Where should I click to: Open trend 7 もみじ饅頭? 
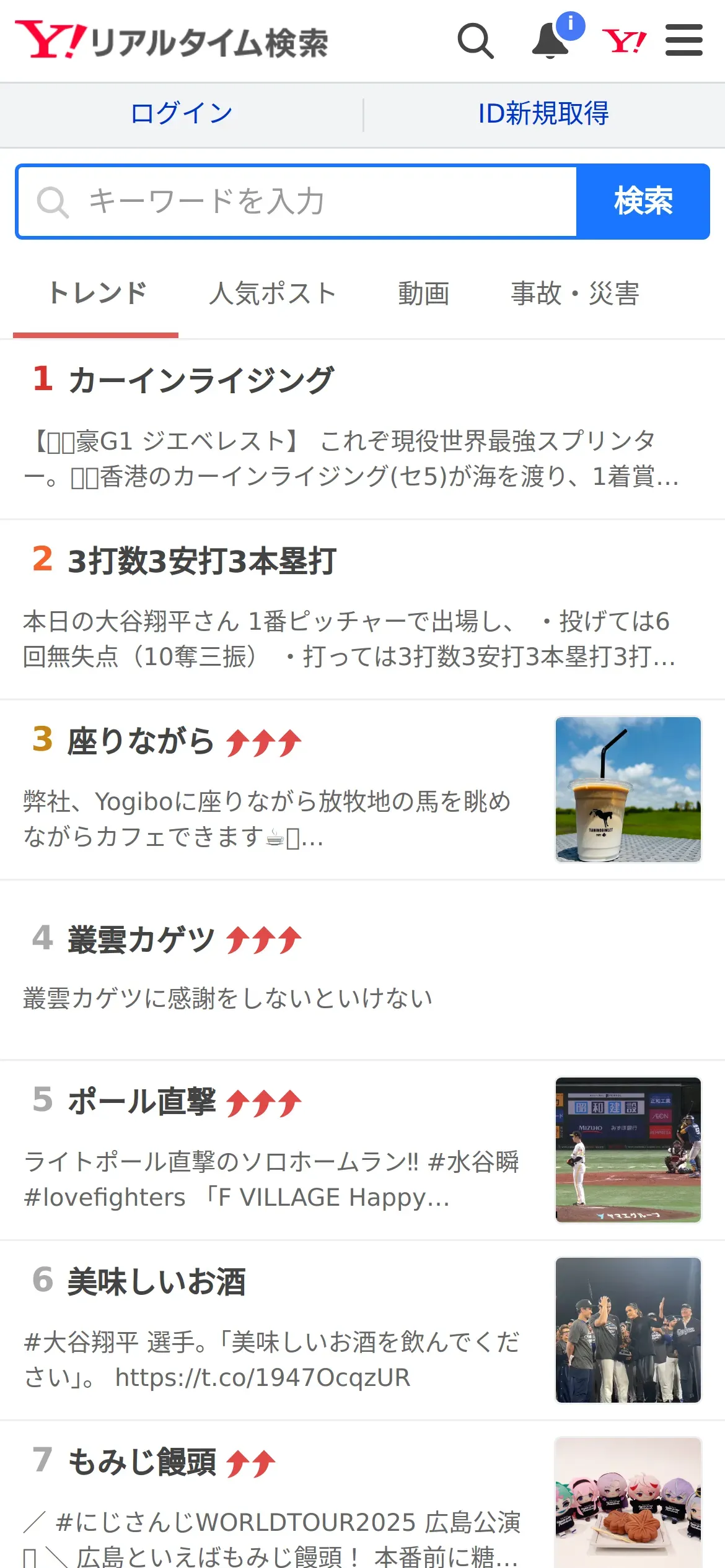[141, 1463]
